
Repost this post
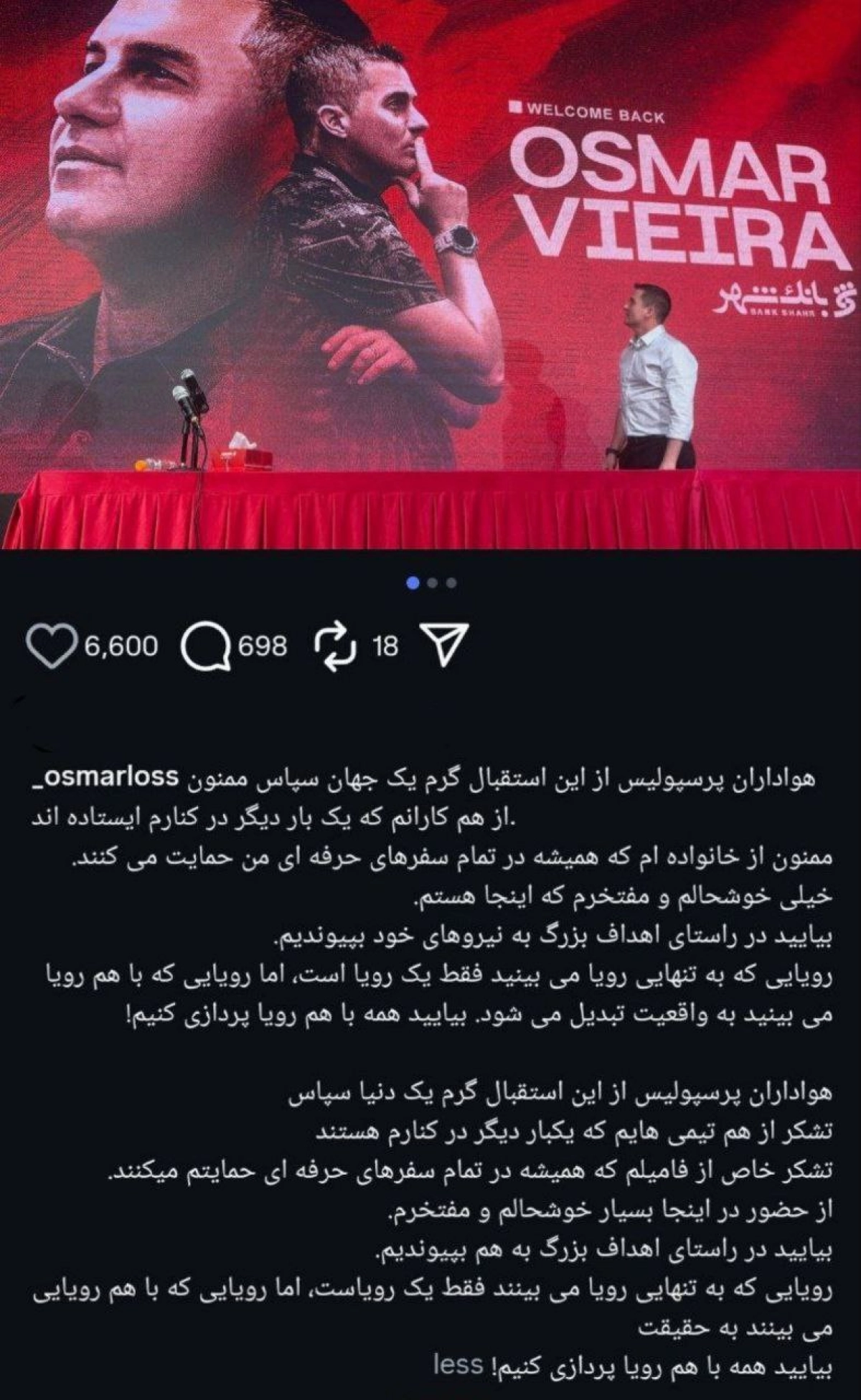[x=335, y=646]
